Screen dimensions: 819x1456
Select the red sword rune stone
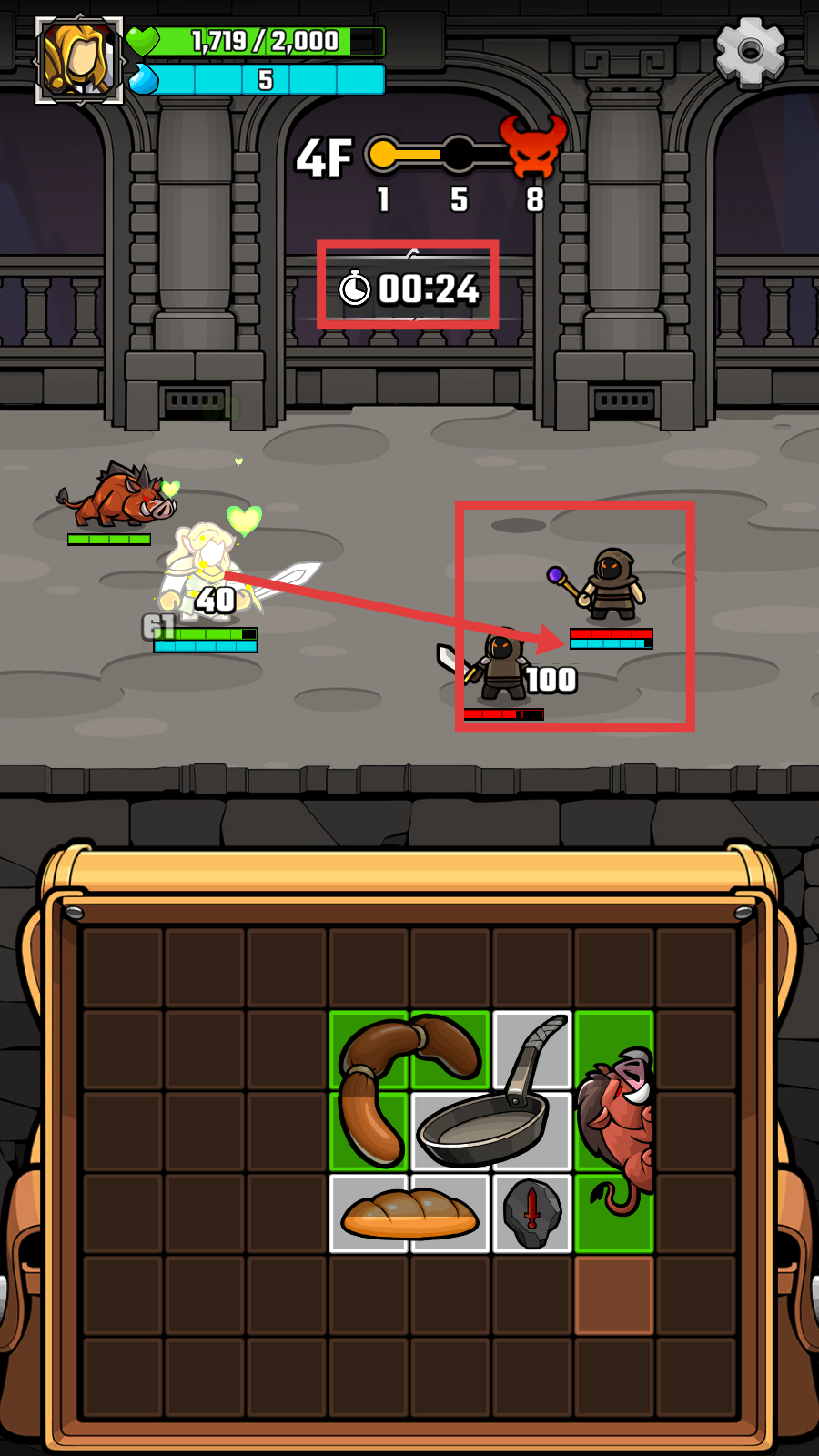(532, 1213)
